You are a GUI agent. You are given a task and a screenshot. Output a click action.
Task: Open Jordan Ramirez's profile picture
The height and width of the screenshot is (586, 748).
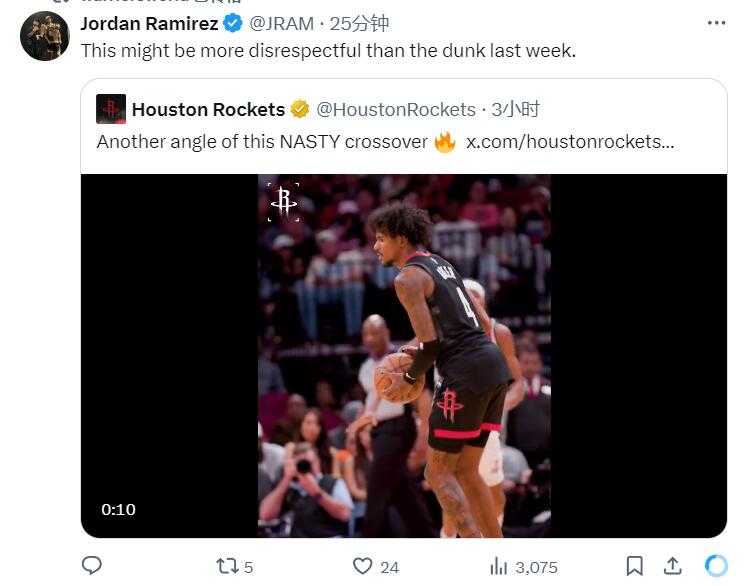pos(45,36)
